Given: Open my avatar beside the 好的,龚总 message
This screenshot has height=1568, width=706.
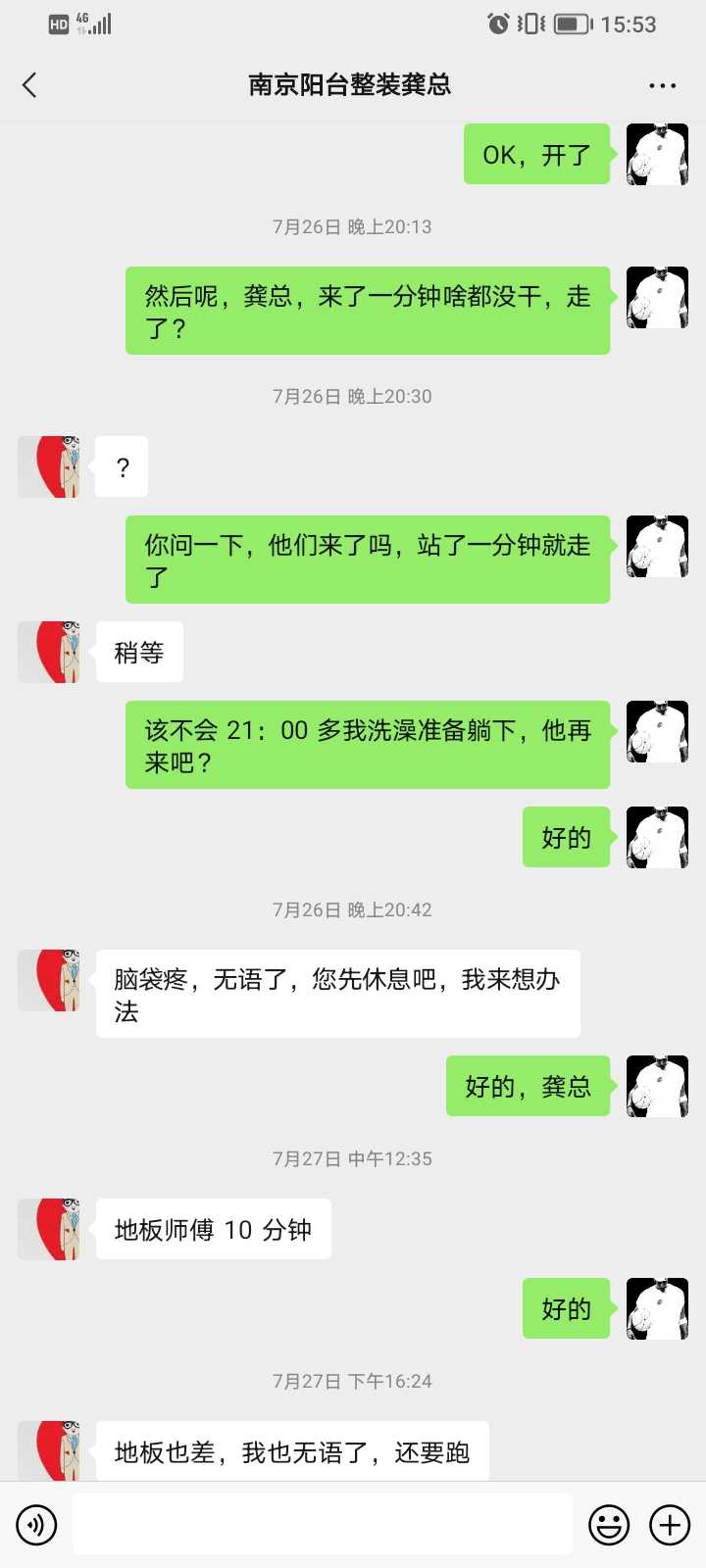Looking at the screenshot, I should click(x=657, y=1086).
